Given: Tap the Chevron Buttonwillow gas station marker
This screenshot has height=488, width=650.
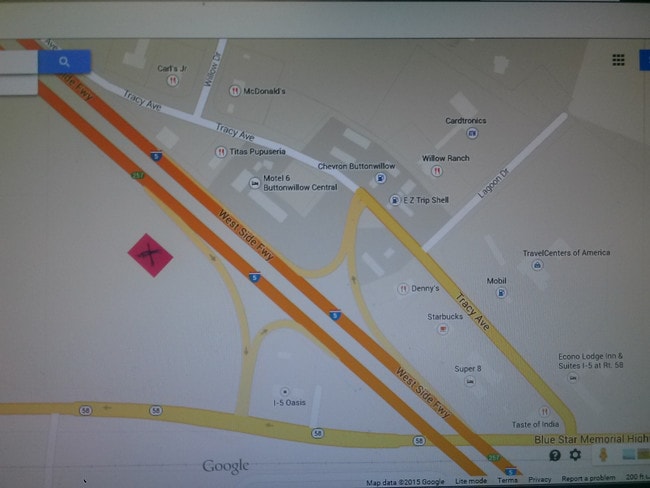Looking at the screenshot, I should [x=380, y=178].
